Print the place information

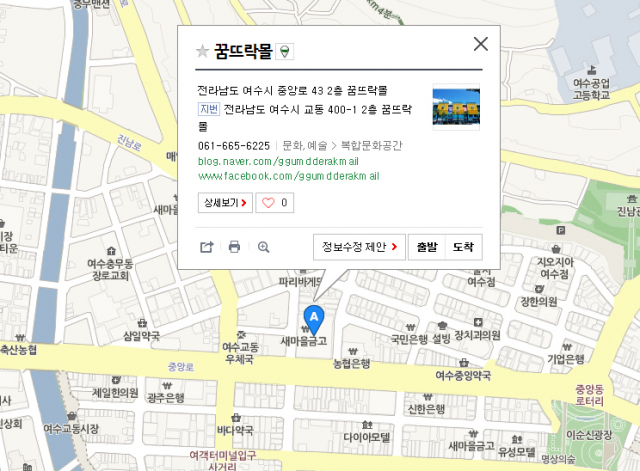(x=234, y=247)
